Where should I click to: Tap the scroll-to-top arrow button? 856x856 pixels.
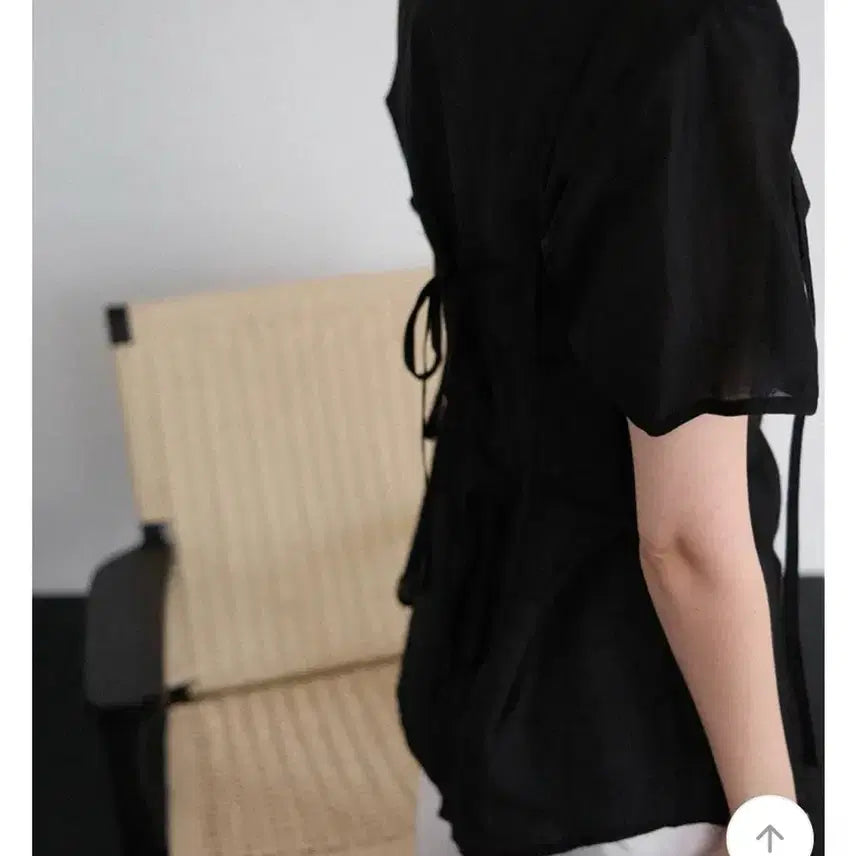click(769, 831)
